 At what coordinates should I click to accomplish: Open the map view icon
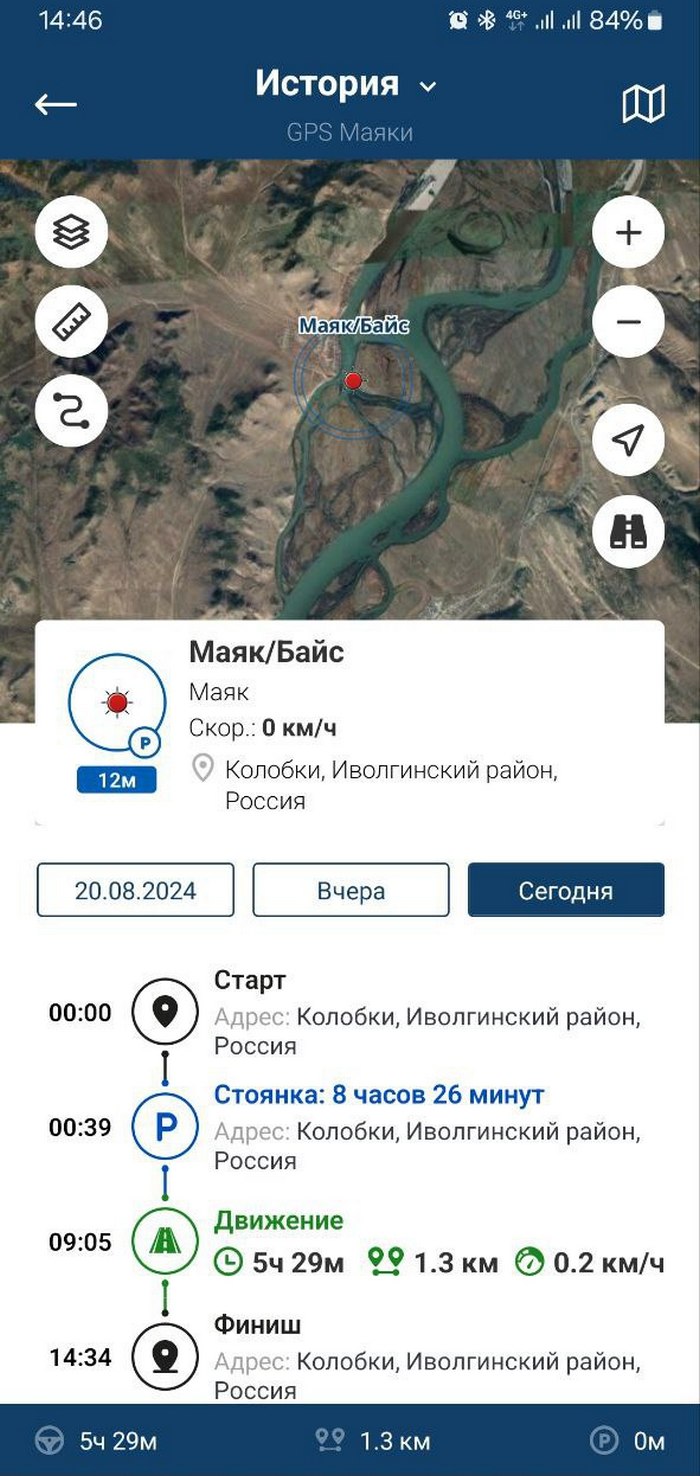coord(643,104)
